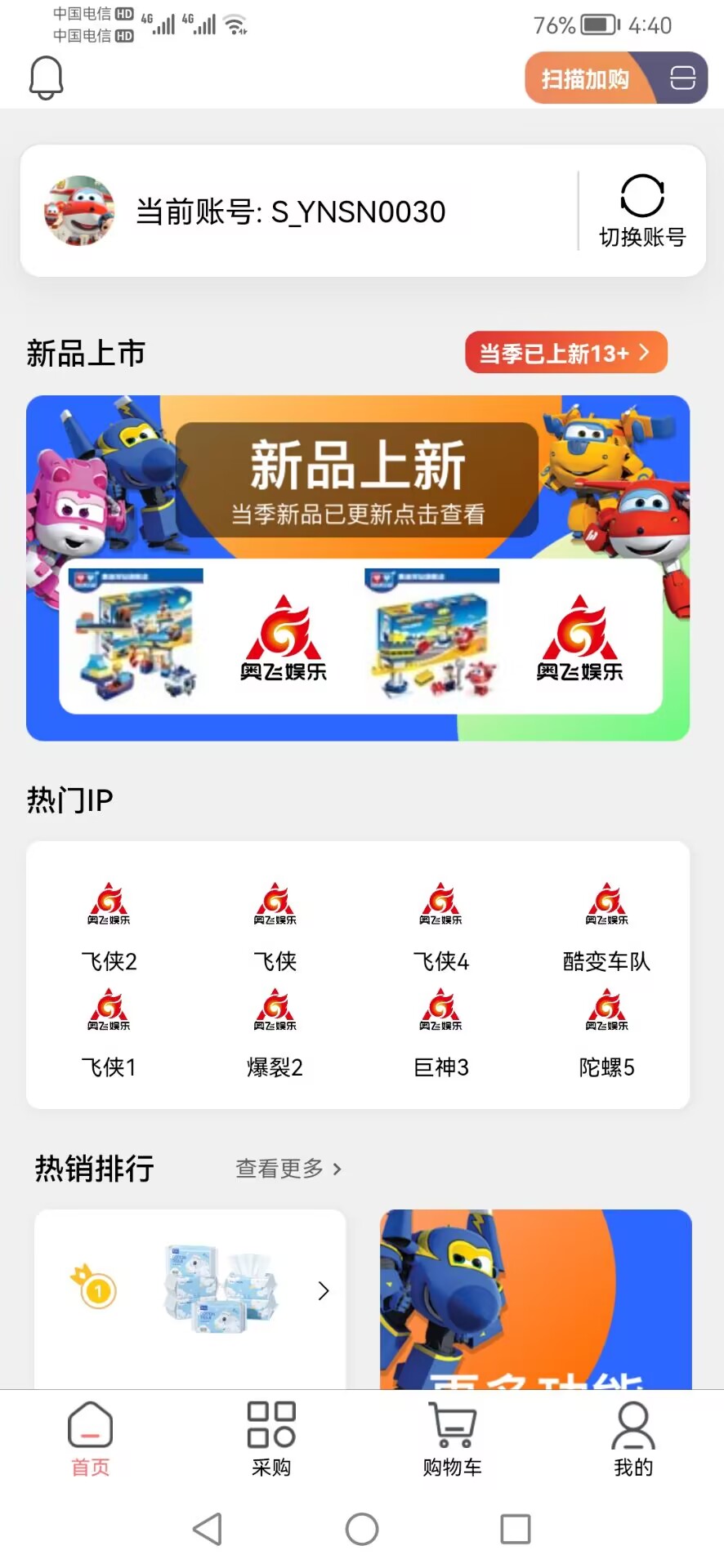Viewport: 724px width, 1568px height.
Task: Tap the scan barcode icon beside 扫描加购
Action: (x=682, y=78)
